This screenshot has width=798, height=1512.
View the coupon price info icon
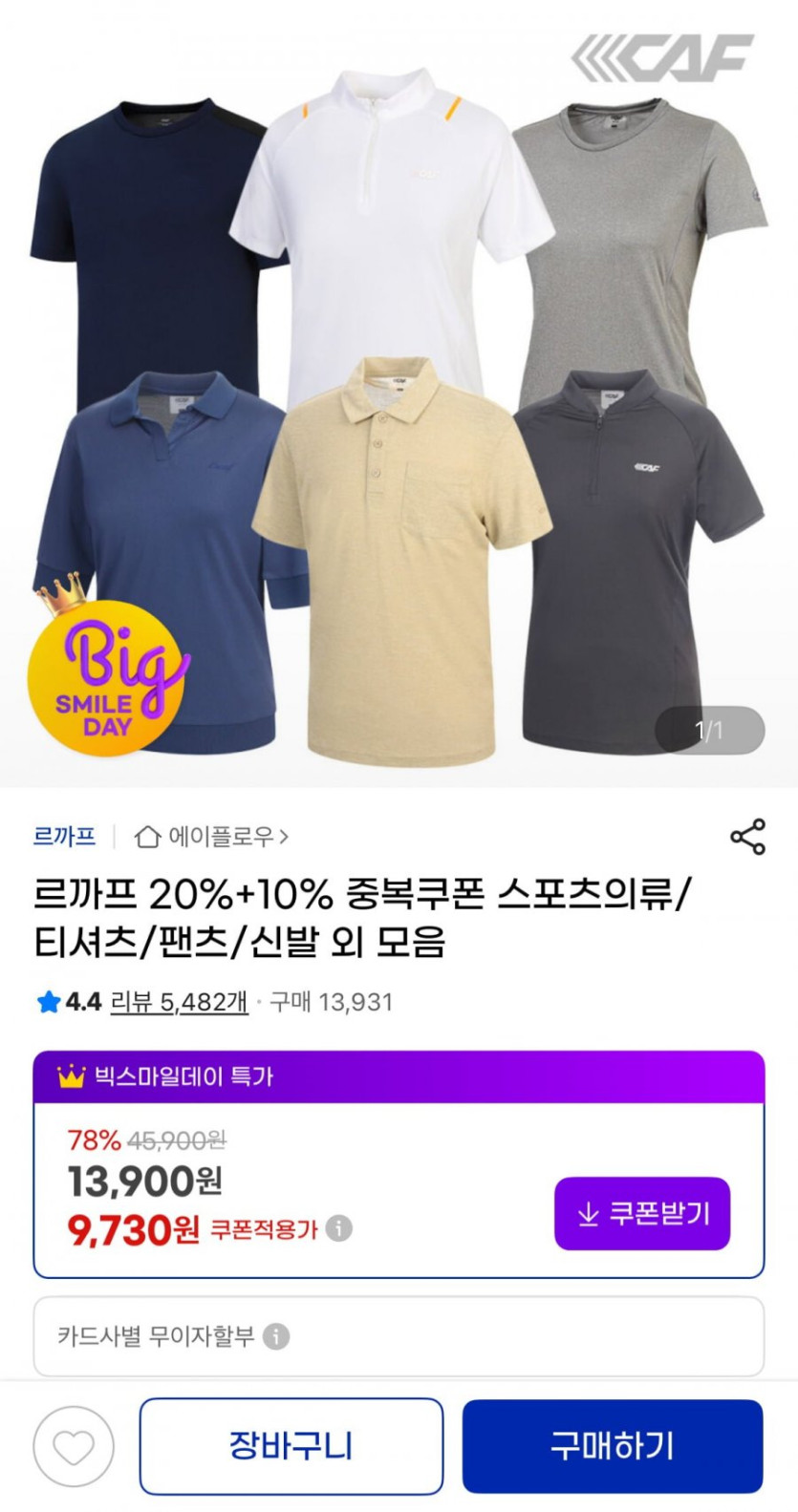point(339,1228)
